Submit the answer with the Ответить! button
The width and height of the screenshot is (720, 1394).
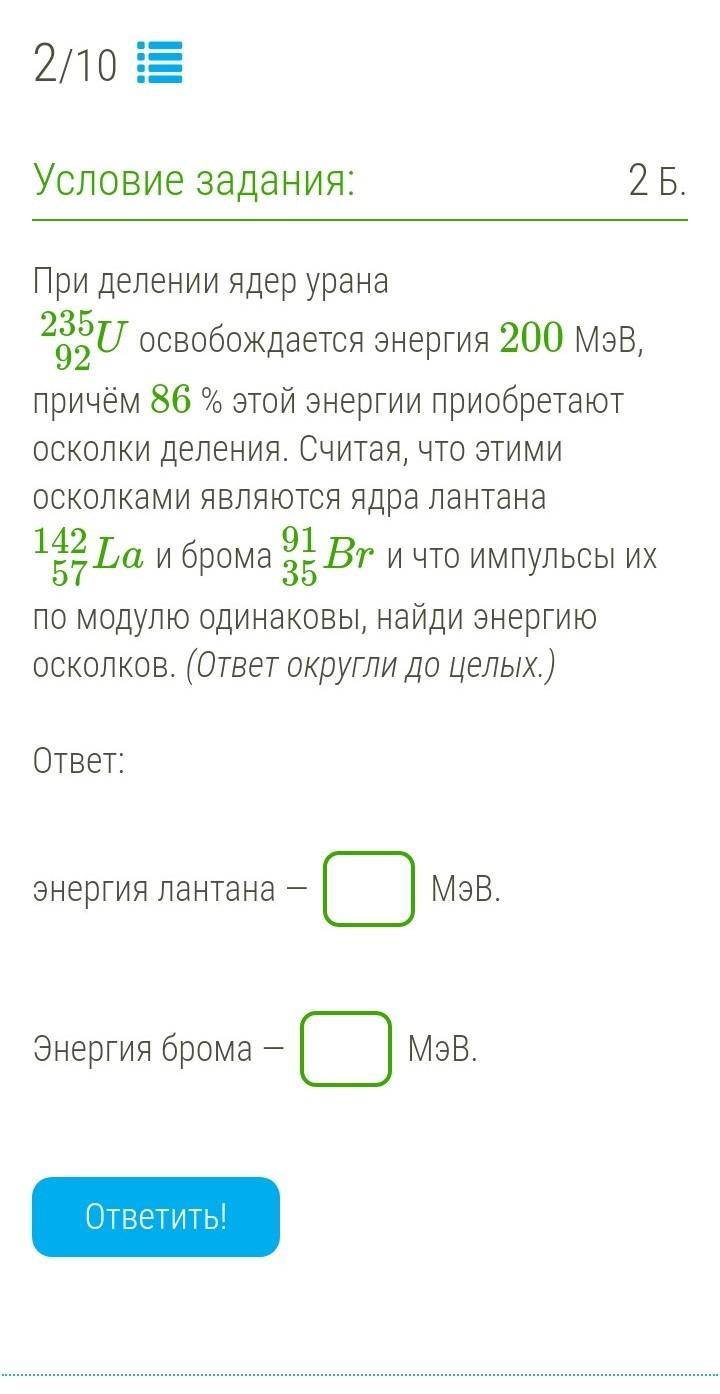click(x=156, y=1217)
